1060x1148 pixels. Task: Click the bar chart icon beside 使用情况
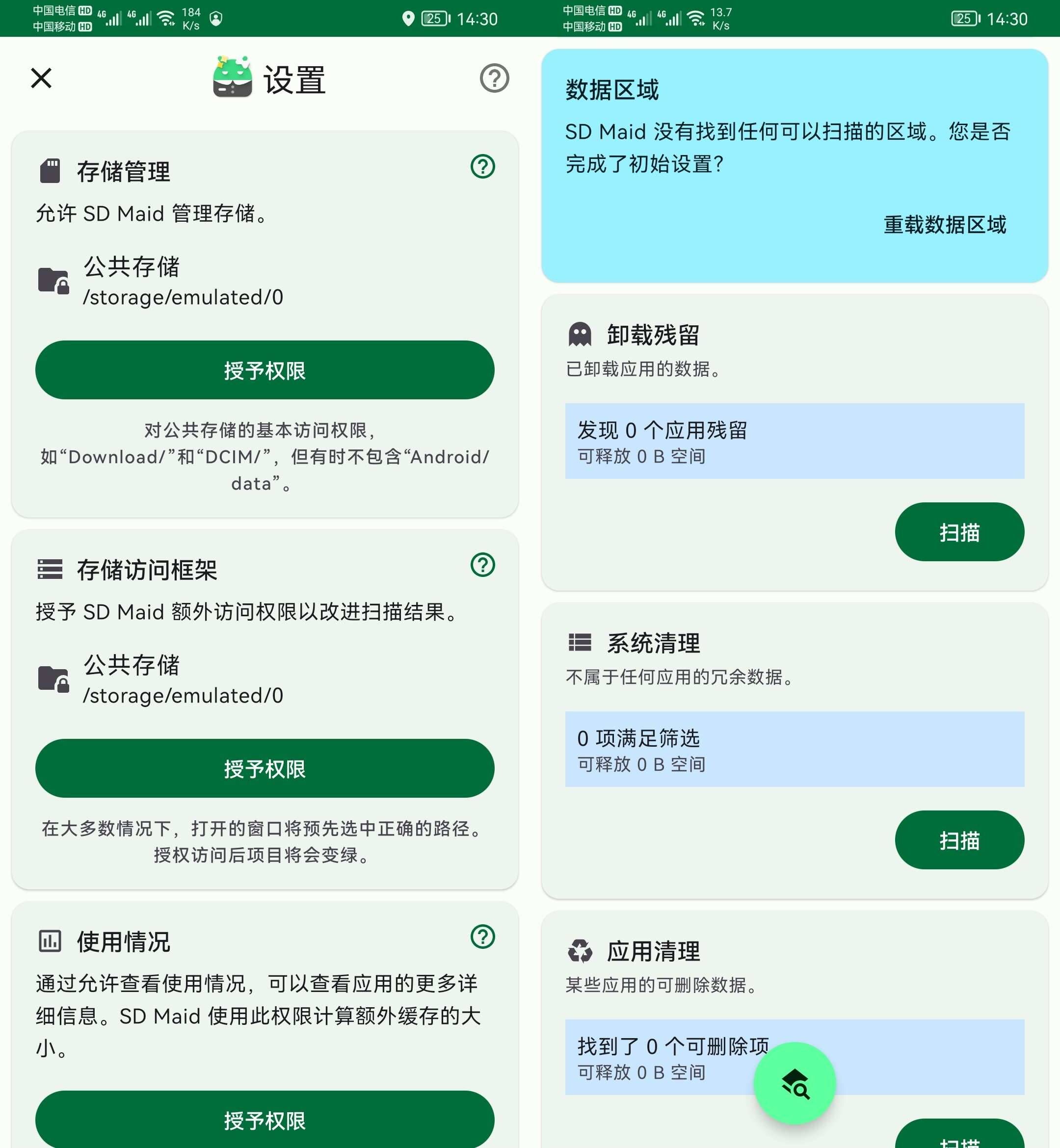50,939
